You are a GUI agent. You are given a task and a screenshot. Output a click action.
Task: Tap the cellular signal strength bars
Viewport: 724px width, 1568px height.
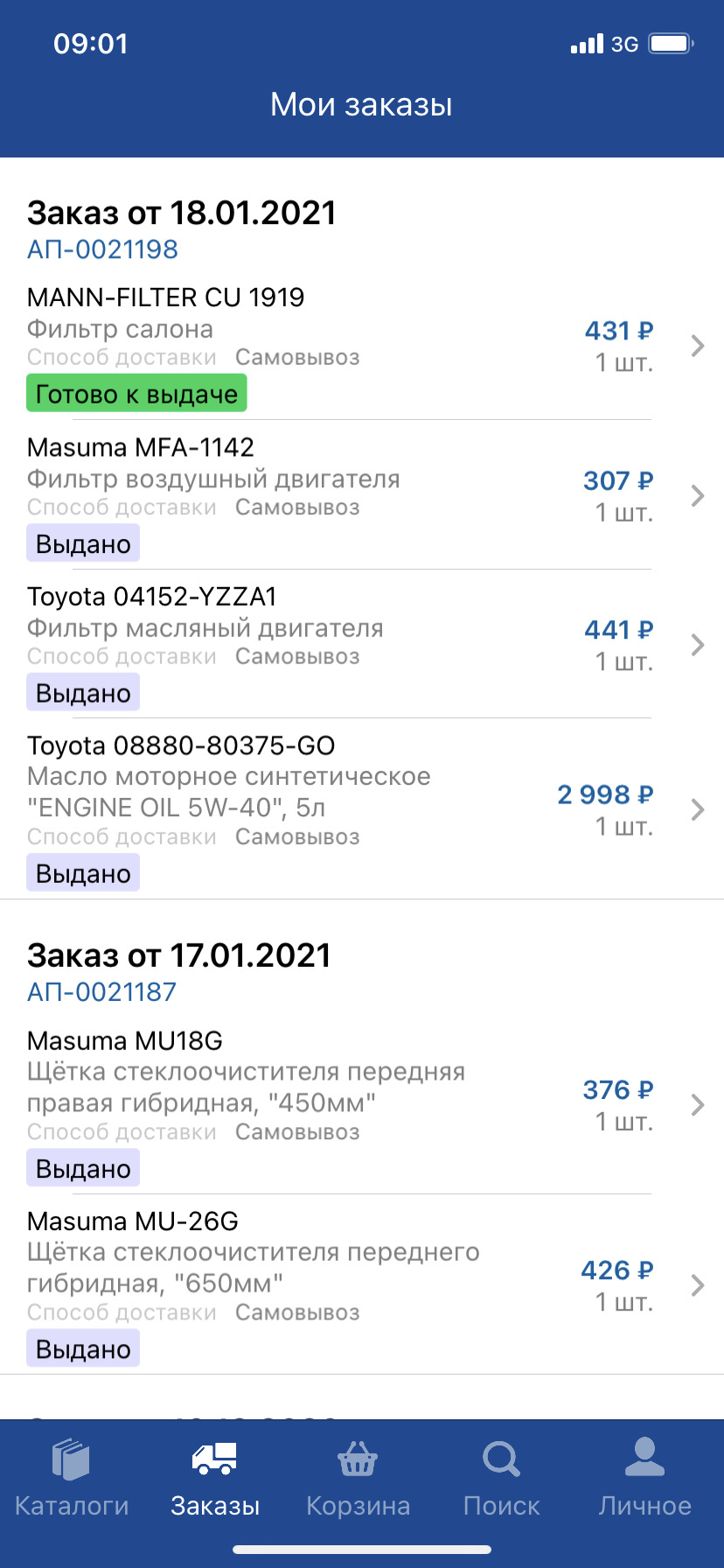(x=585, y=43)
